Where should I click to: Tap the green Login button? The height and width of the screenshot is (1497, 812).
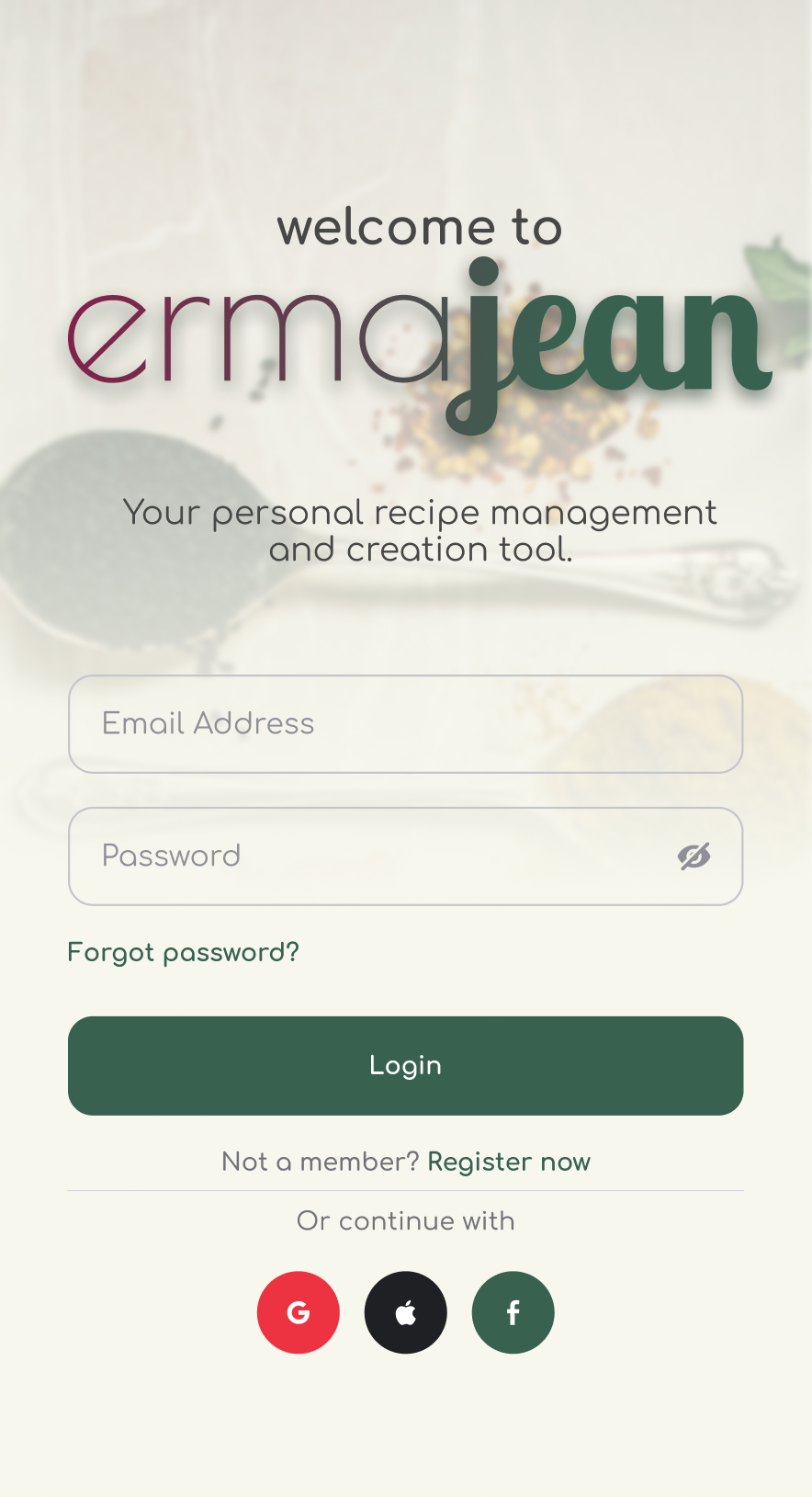coord(405,1066)
